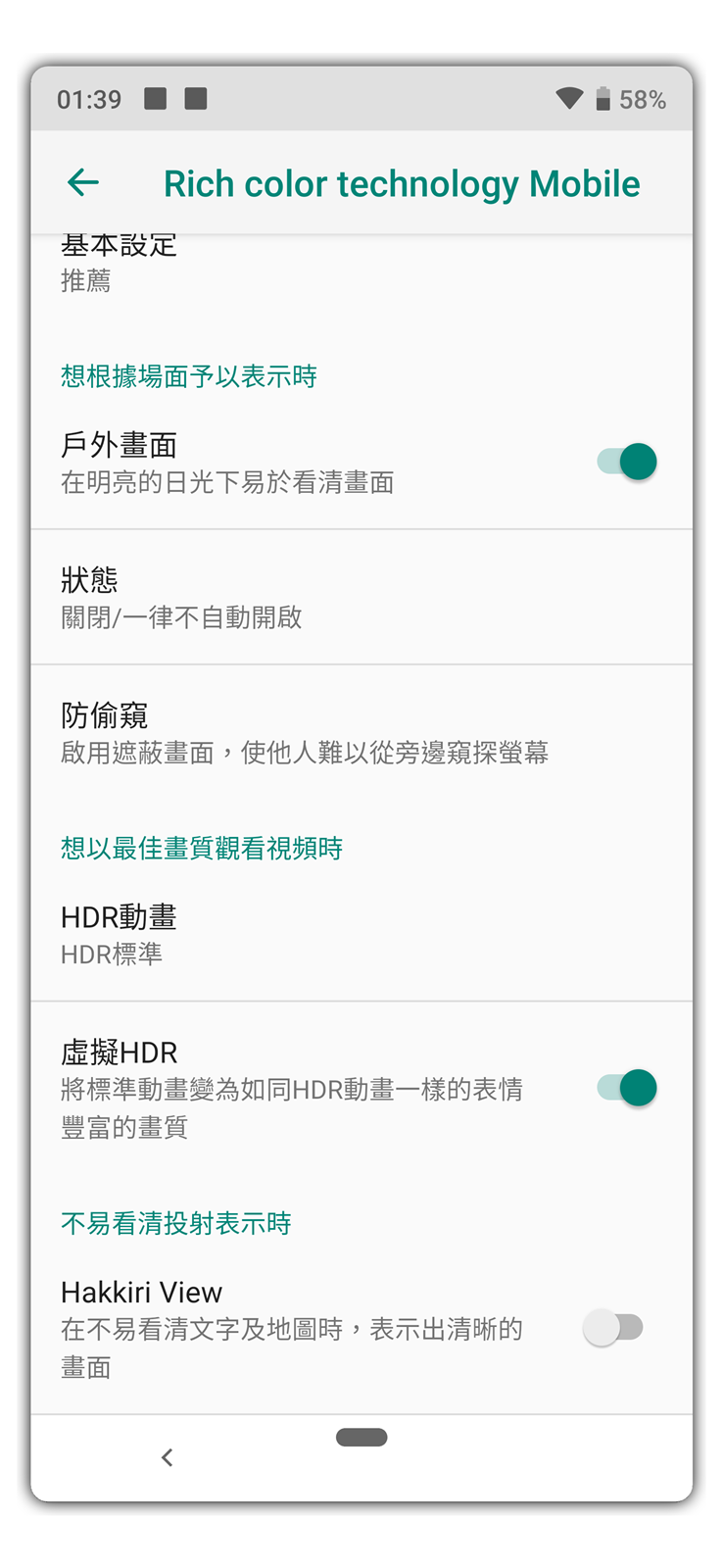Tap the system back button
Viewport: 723px width, 1568px height.
tap(168, 1457)
